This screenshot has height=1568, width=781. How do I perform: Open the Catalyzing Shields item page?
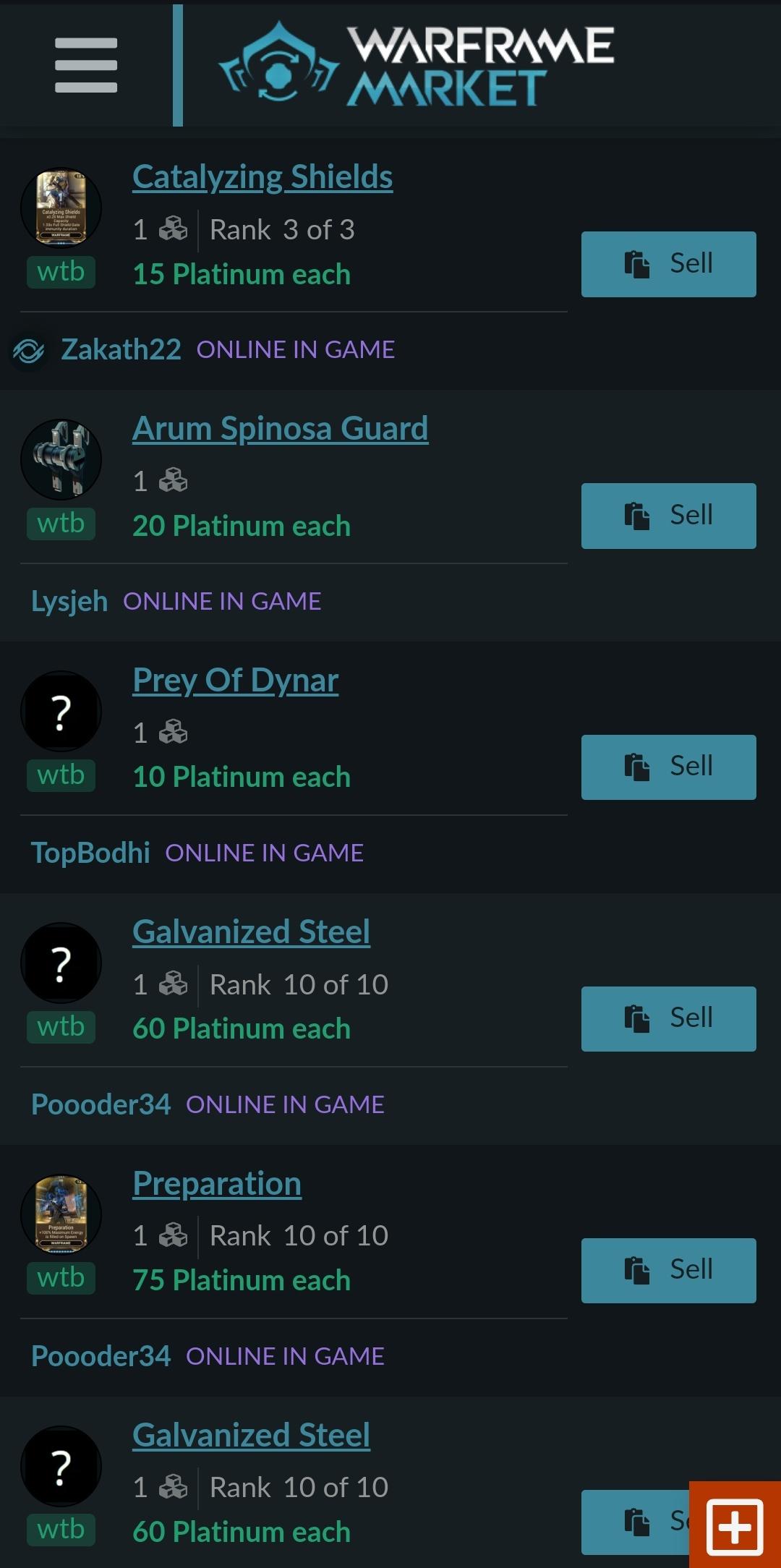click(x=263, y=175)
